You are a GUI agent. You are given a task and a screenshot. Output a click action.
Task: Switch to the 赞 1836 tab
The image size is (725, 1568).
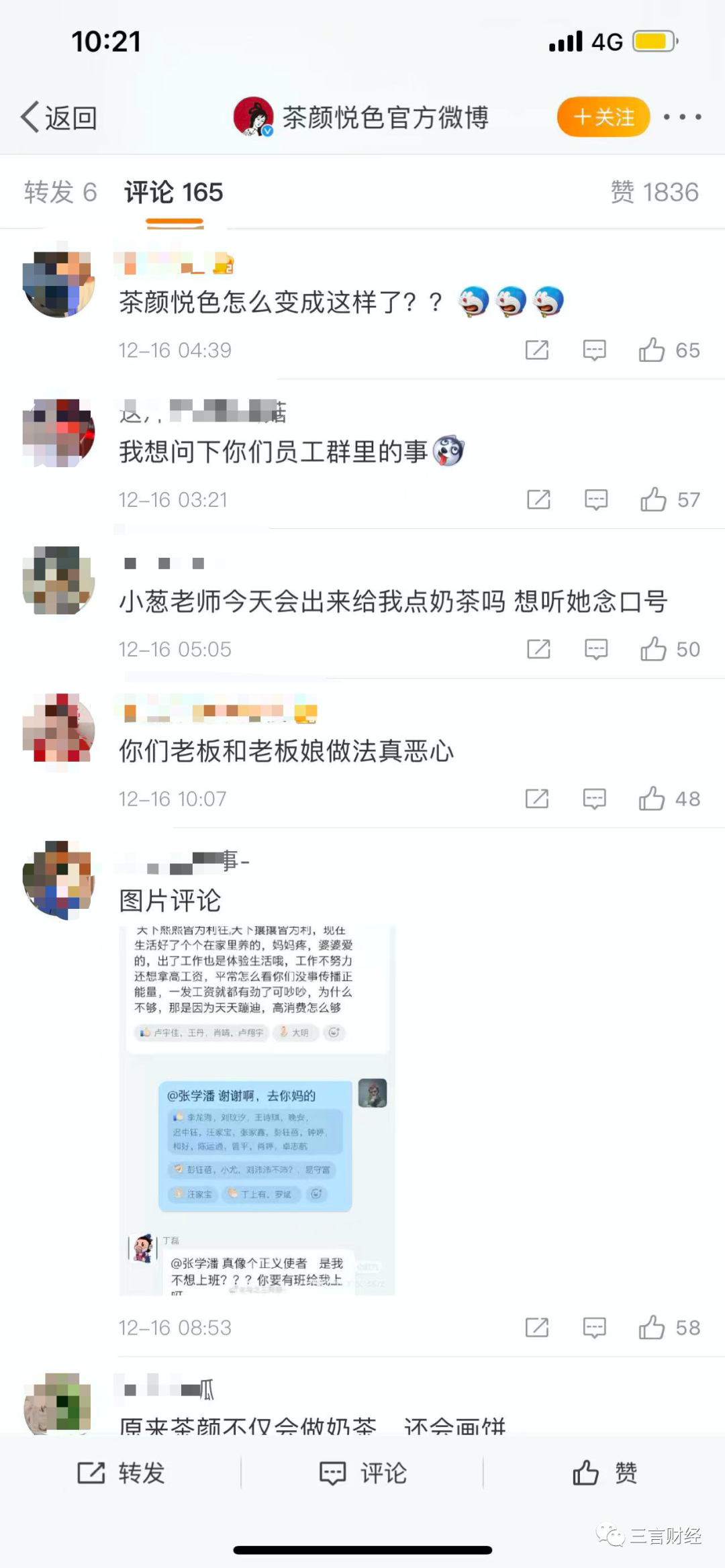click(x=655, y=193)
